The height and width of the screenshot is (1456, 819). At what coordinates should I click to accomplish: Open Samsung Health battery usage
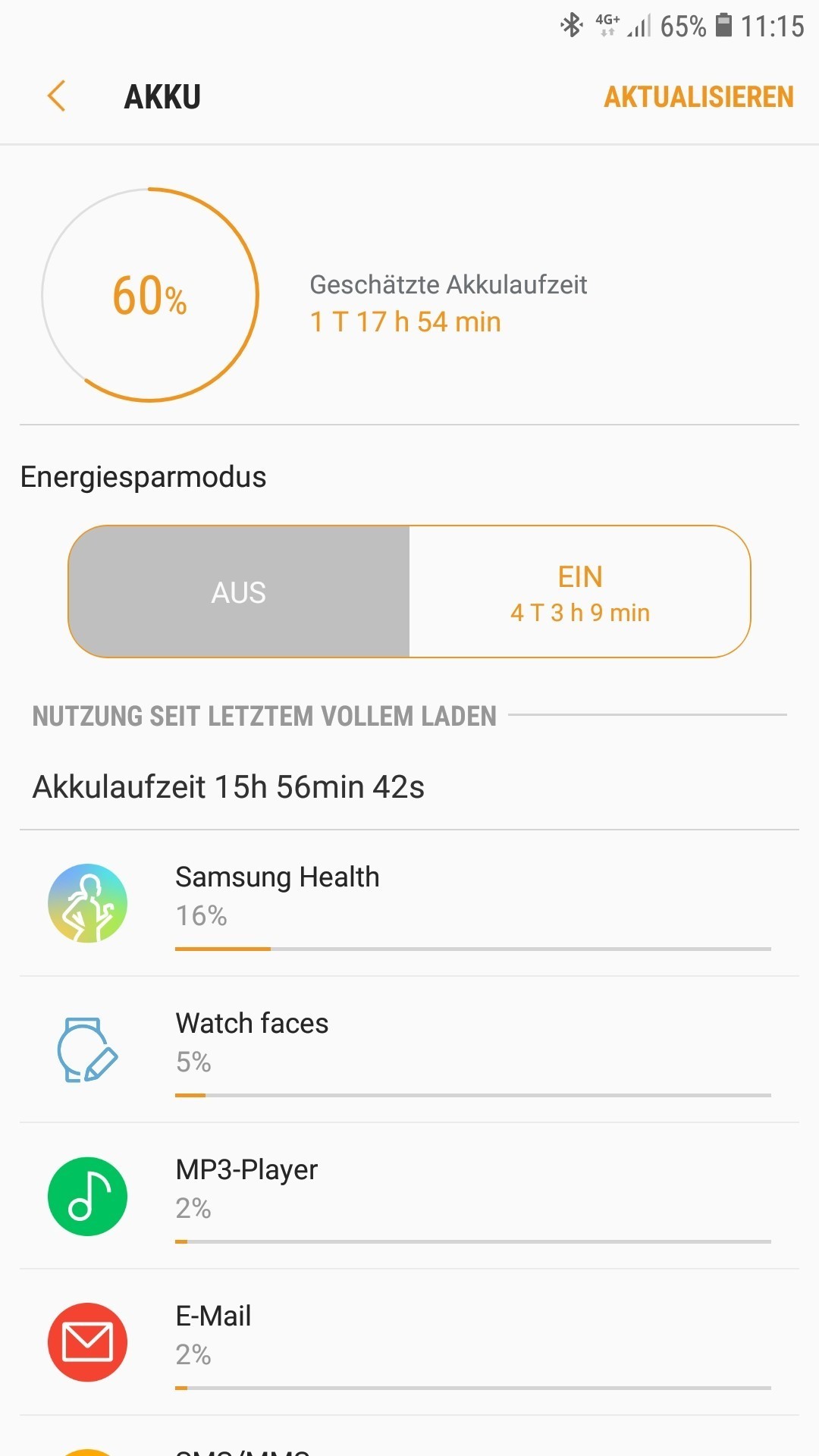click(x=409, y=904)
